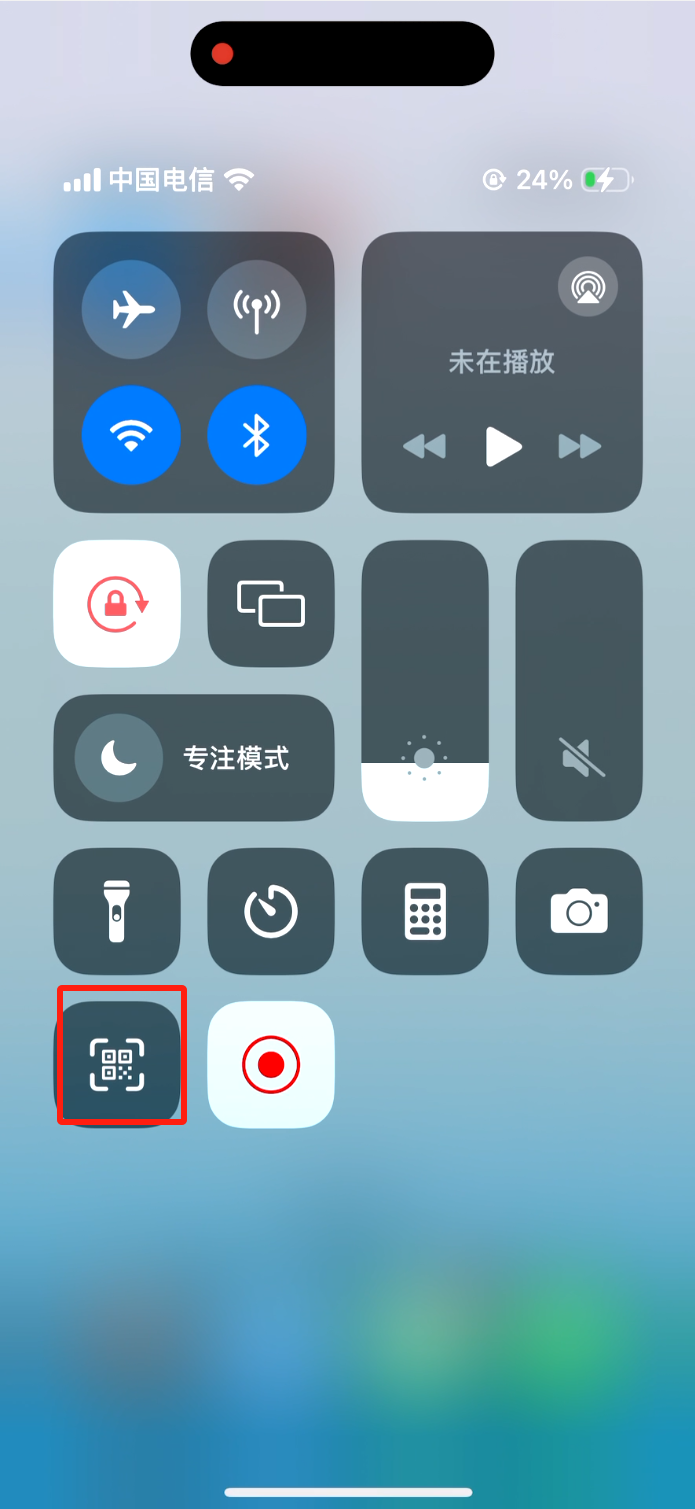Turn off portrait orientation lock
The width and height of the screenshot is (695, 1509).
pos(117,603)
